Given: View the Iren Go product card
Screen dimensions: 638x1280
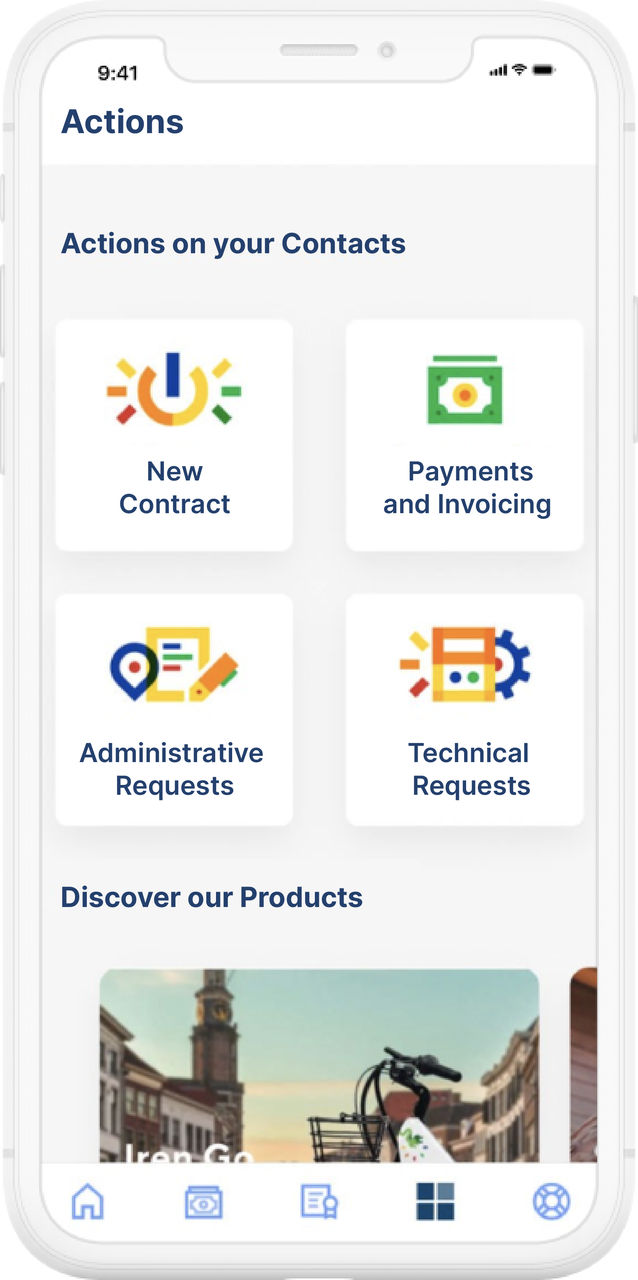Looking at the screenshot, I should (x=319, y=1065).
